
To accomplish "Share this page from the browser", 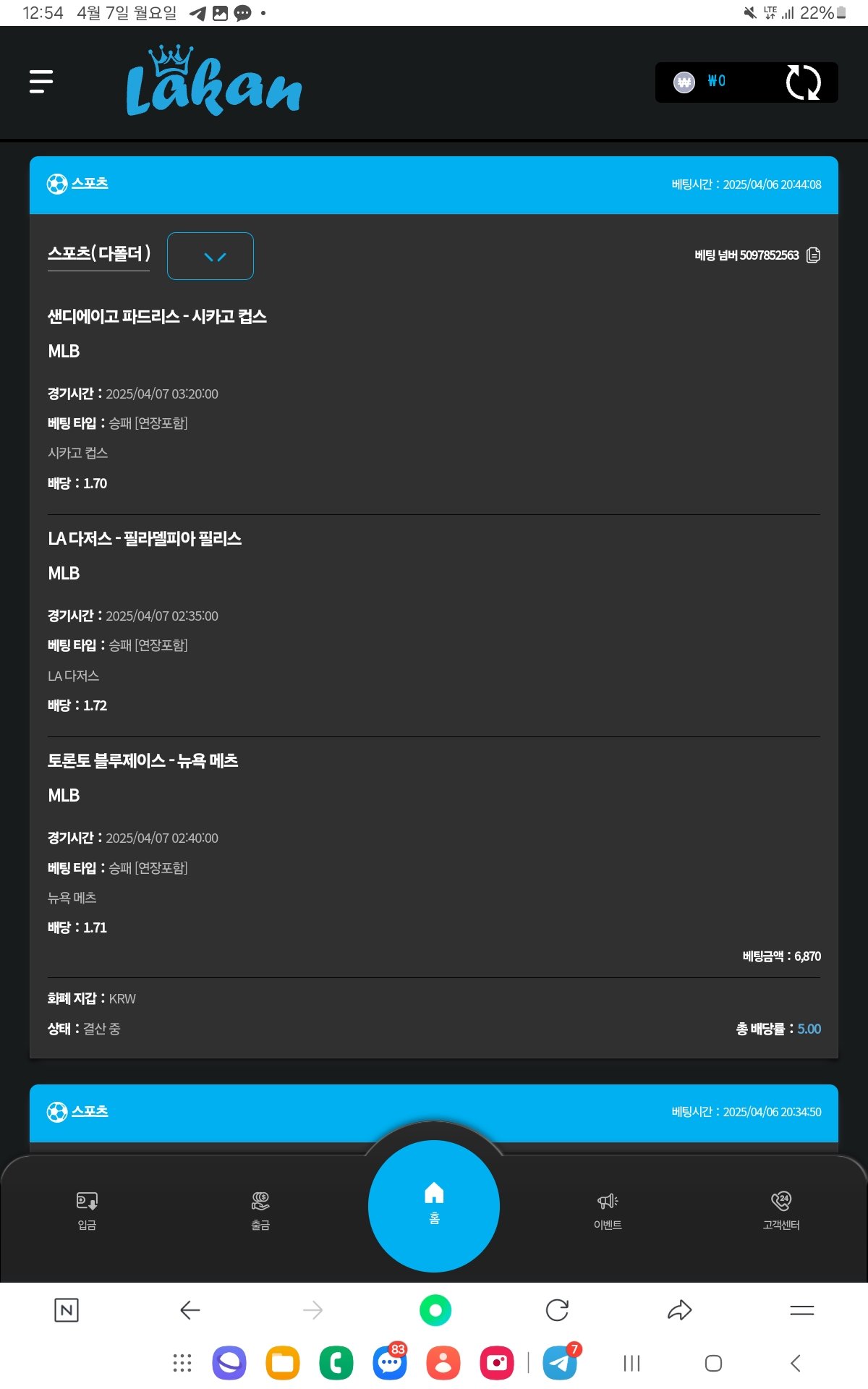I will 679,1310.
